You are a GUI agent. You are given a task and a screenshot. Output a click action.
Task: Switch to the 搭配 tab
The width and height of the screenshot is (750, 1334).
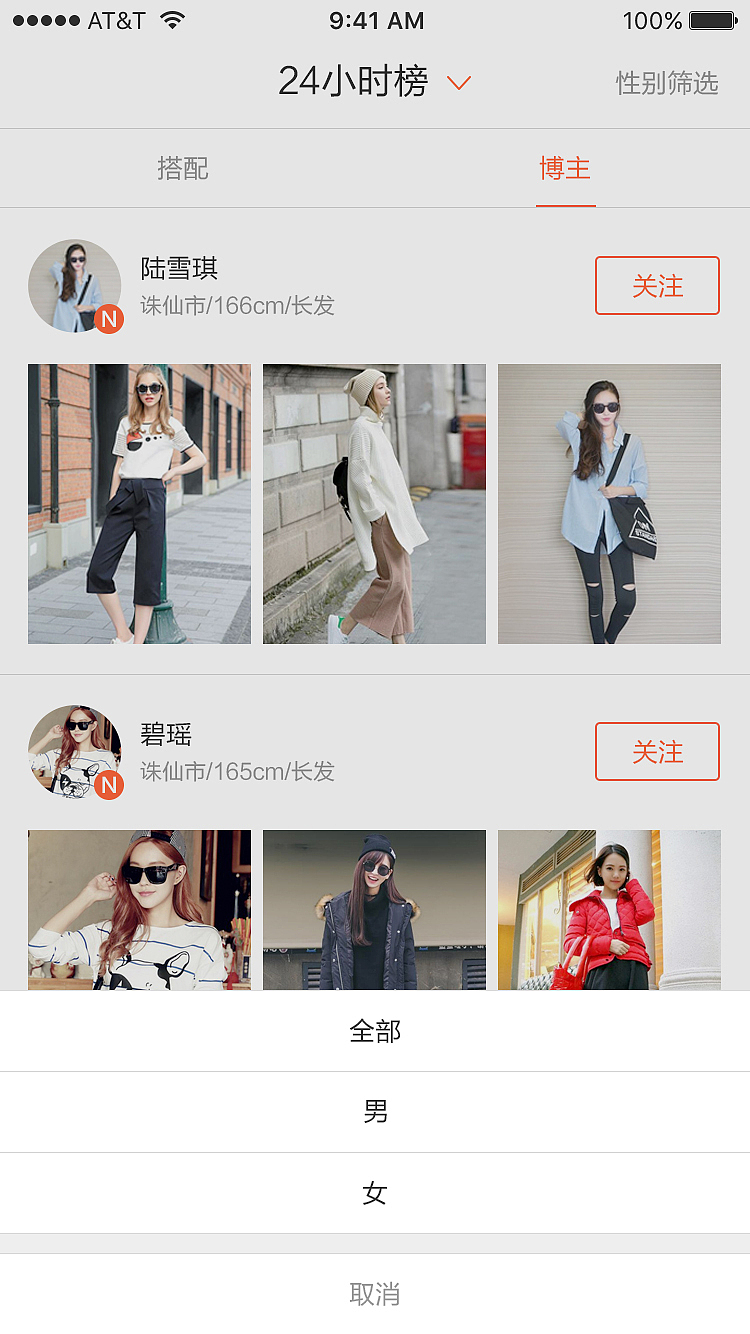click(x=183, y=168)
